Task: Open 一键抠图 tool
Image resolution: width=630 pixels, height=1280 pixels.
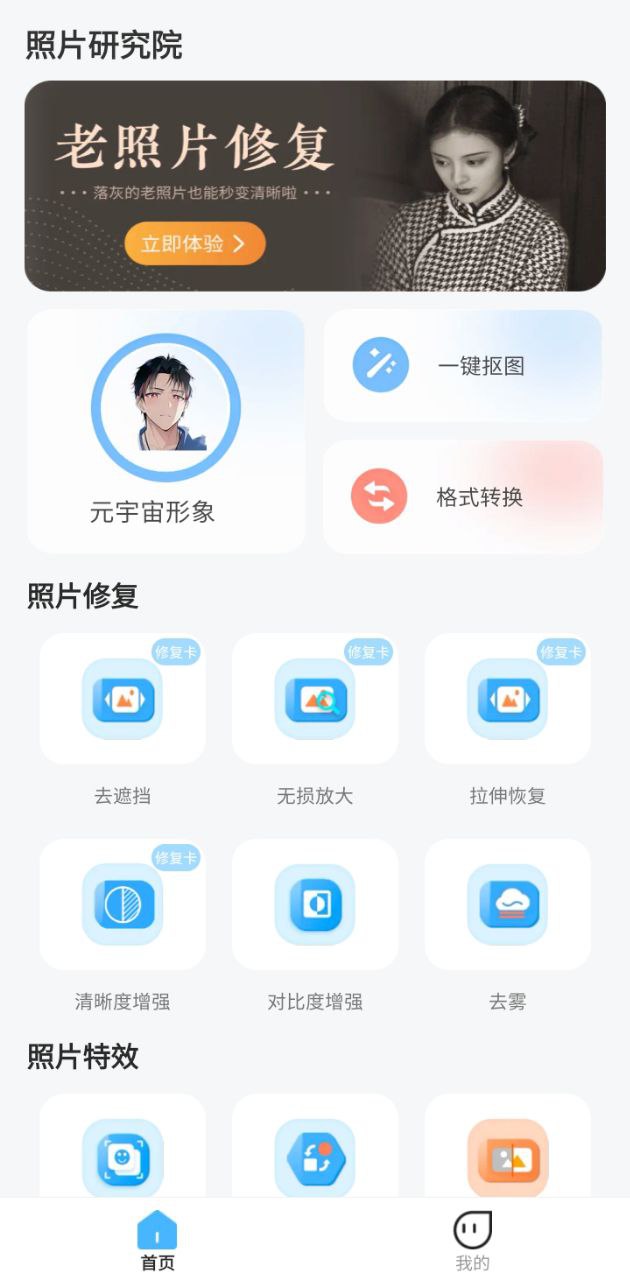Action: click(462, 365)
